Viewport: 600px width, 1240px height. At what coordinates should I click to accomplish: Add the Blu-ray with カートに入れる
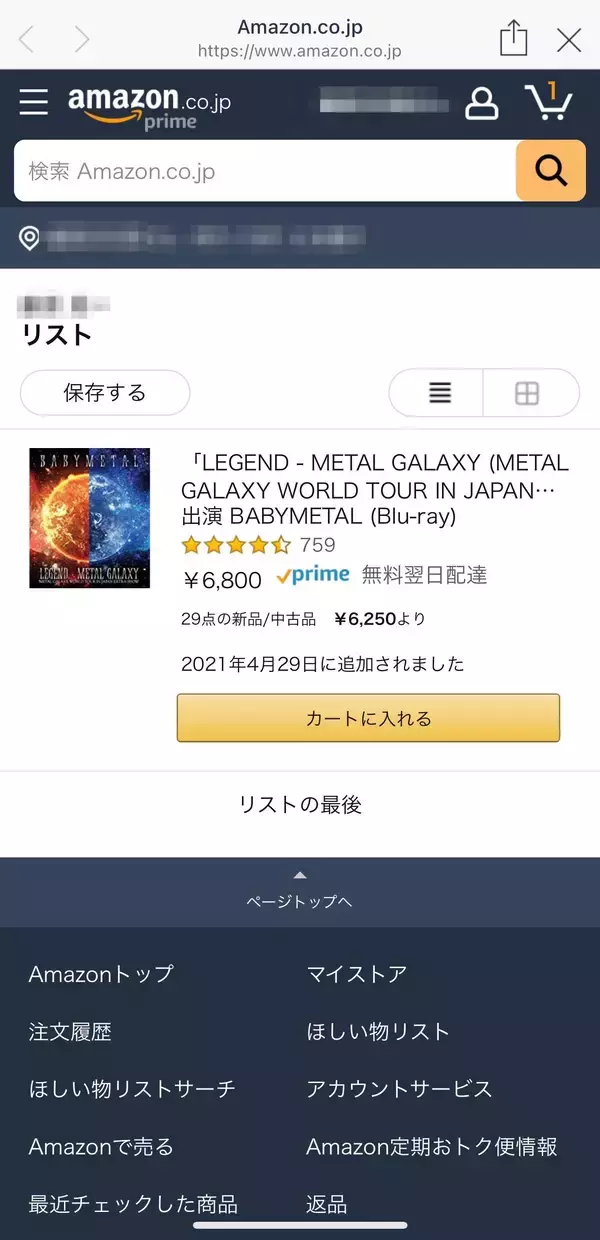click(x=368, y=718)
